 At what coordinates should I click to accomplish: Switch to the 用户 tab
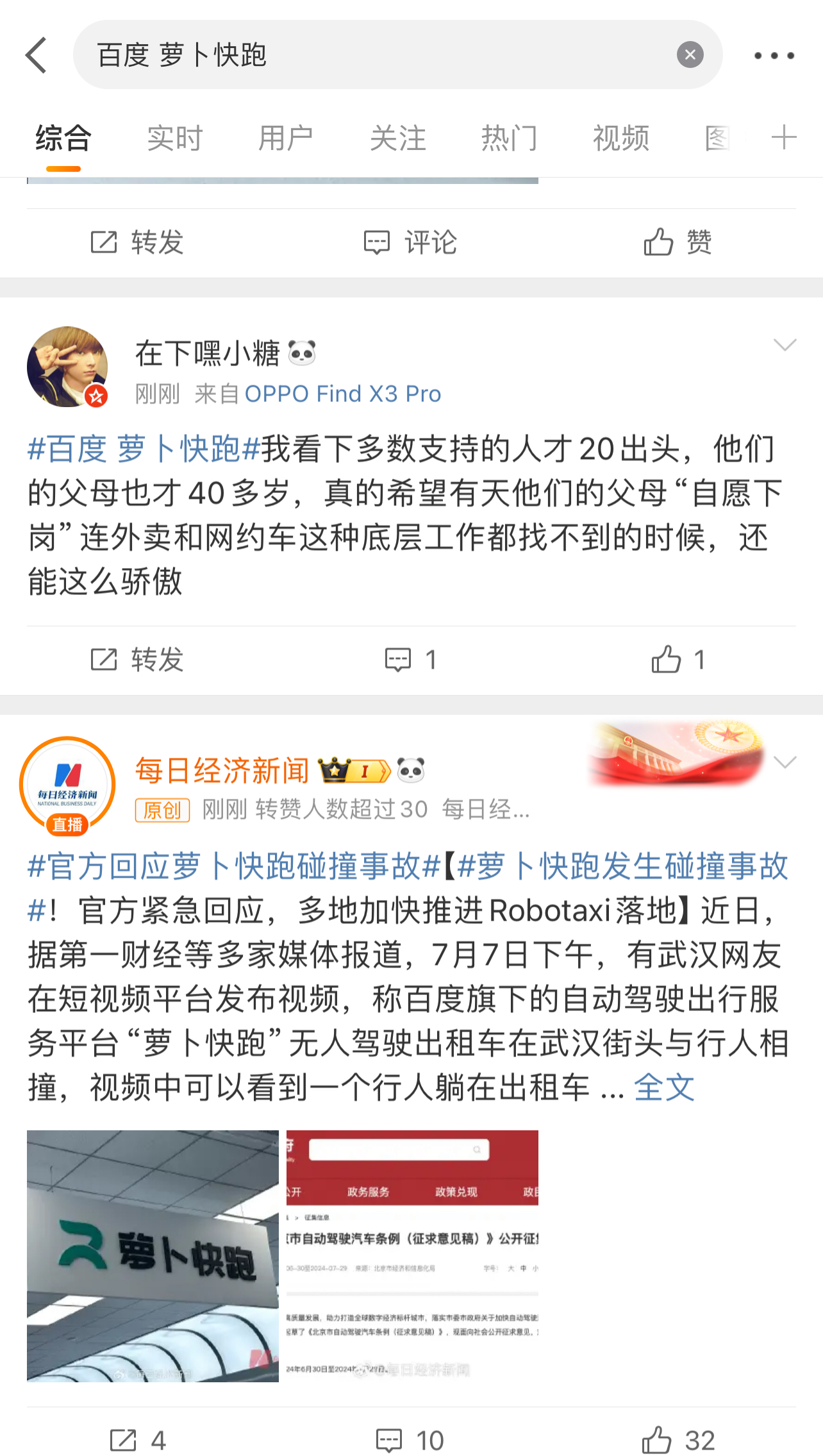[x=286, y=138]
